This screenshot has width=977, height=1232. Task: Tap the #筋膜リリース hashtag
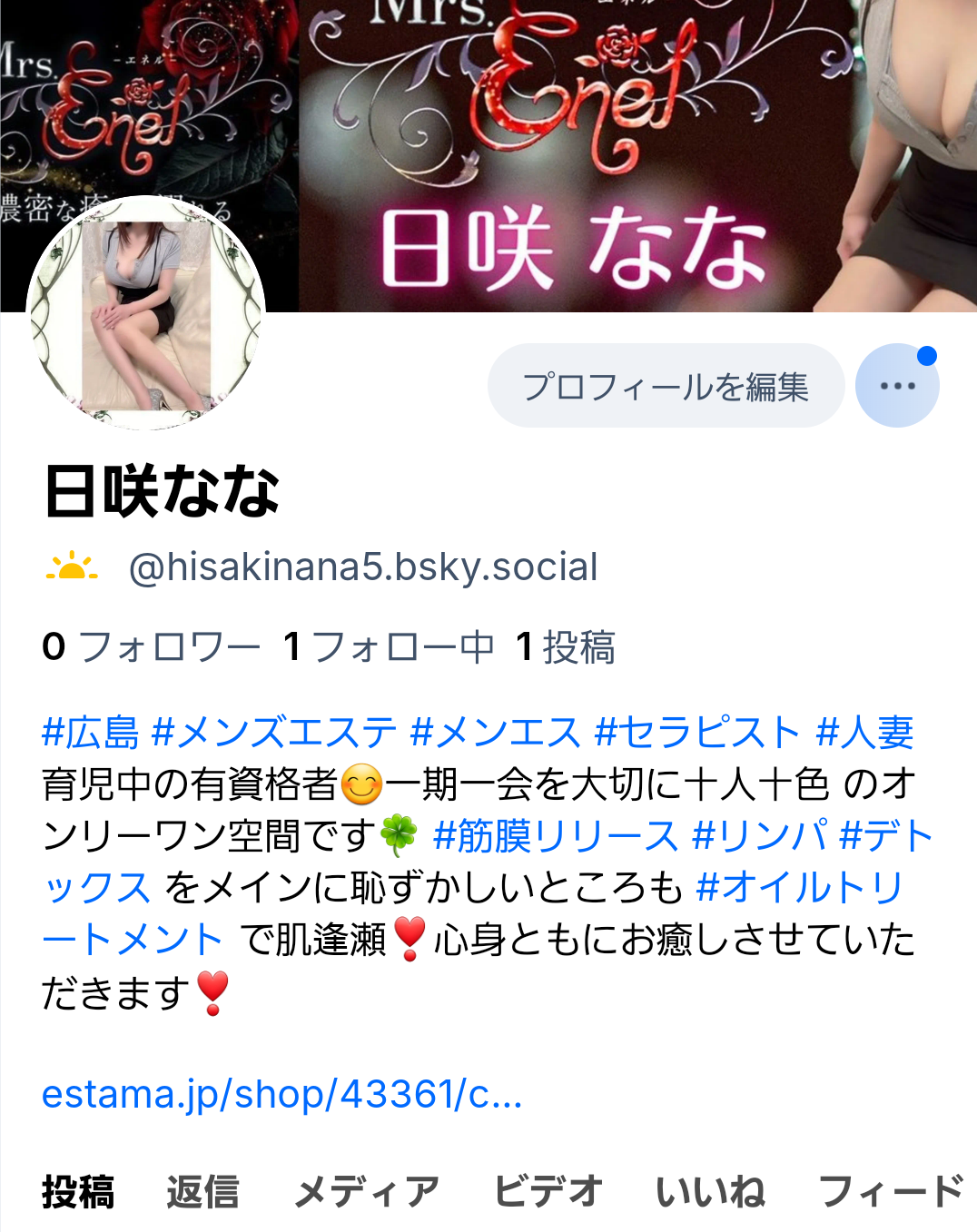(556, 836)
